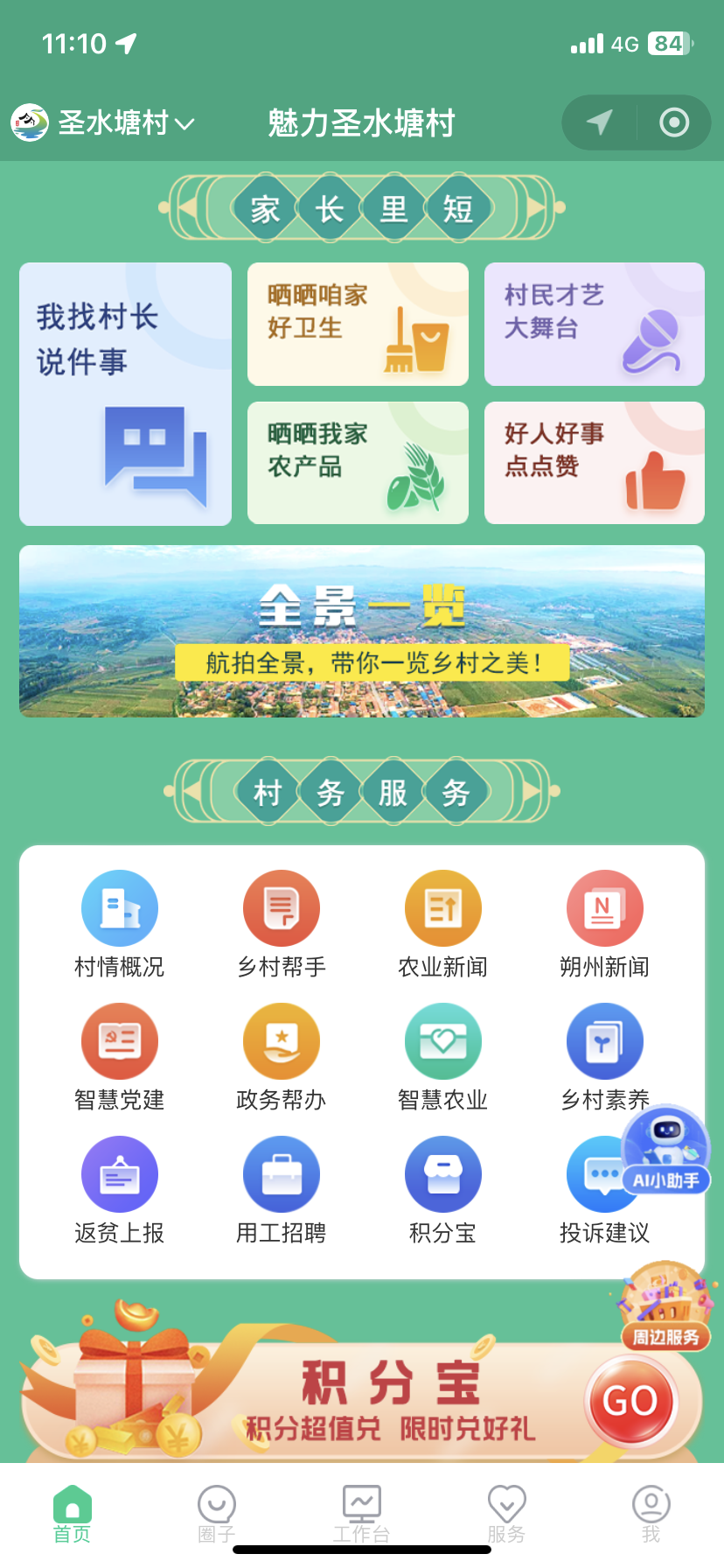The width and height of the screenshot is (724, 1568).
Task: Open 朔州新闻 service
Action: tap(604, 924)
